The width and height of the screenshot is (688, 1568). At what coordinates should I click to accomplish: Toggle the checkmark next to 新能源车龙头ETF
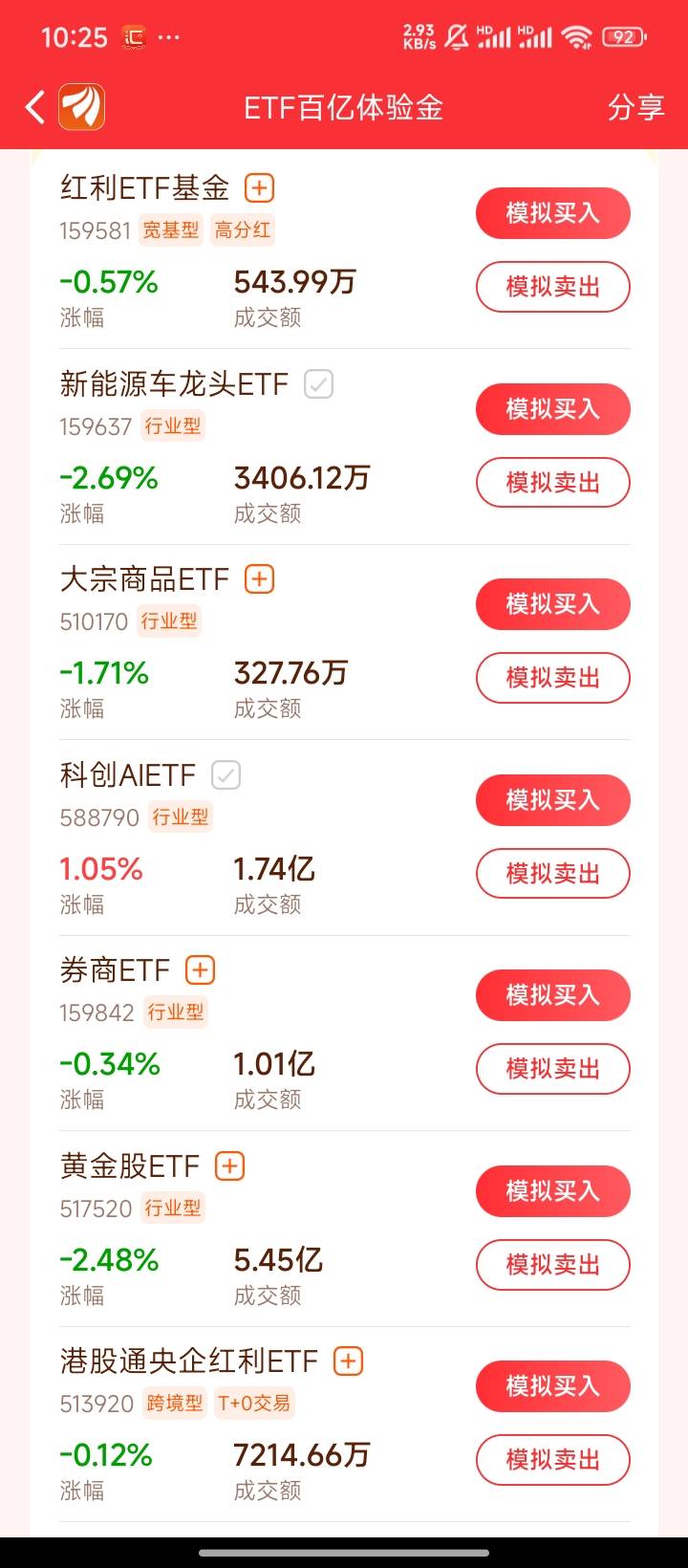pos(318,384)
